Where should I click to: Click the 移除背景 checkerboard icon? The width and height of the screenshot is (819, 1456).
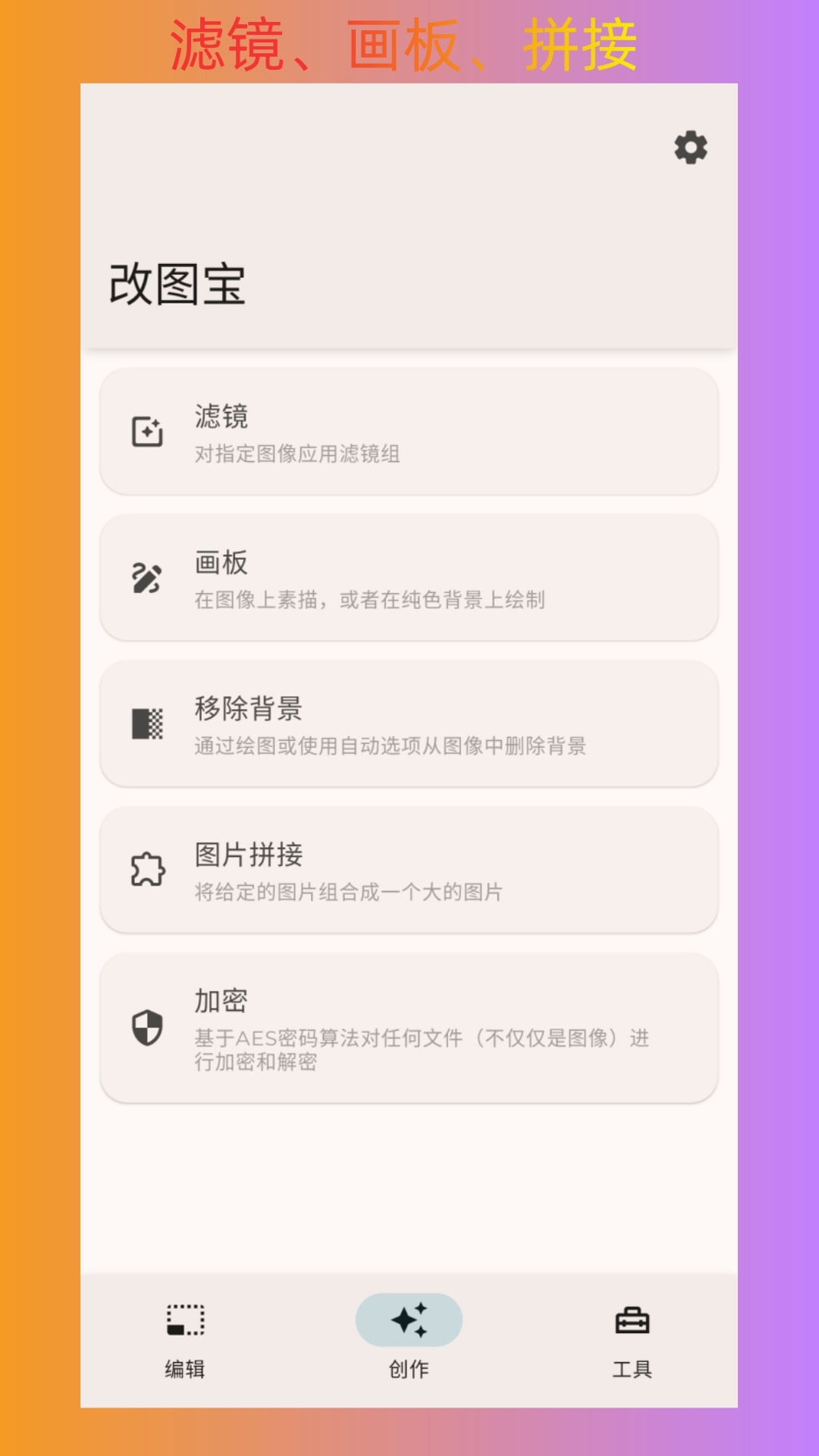tap(147, 724)
